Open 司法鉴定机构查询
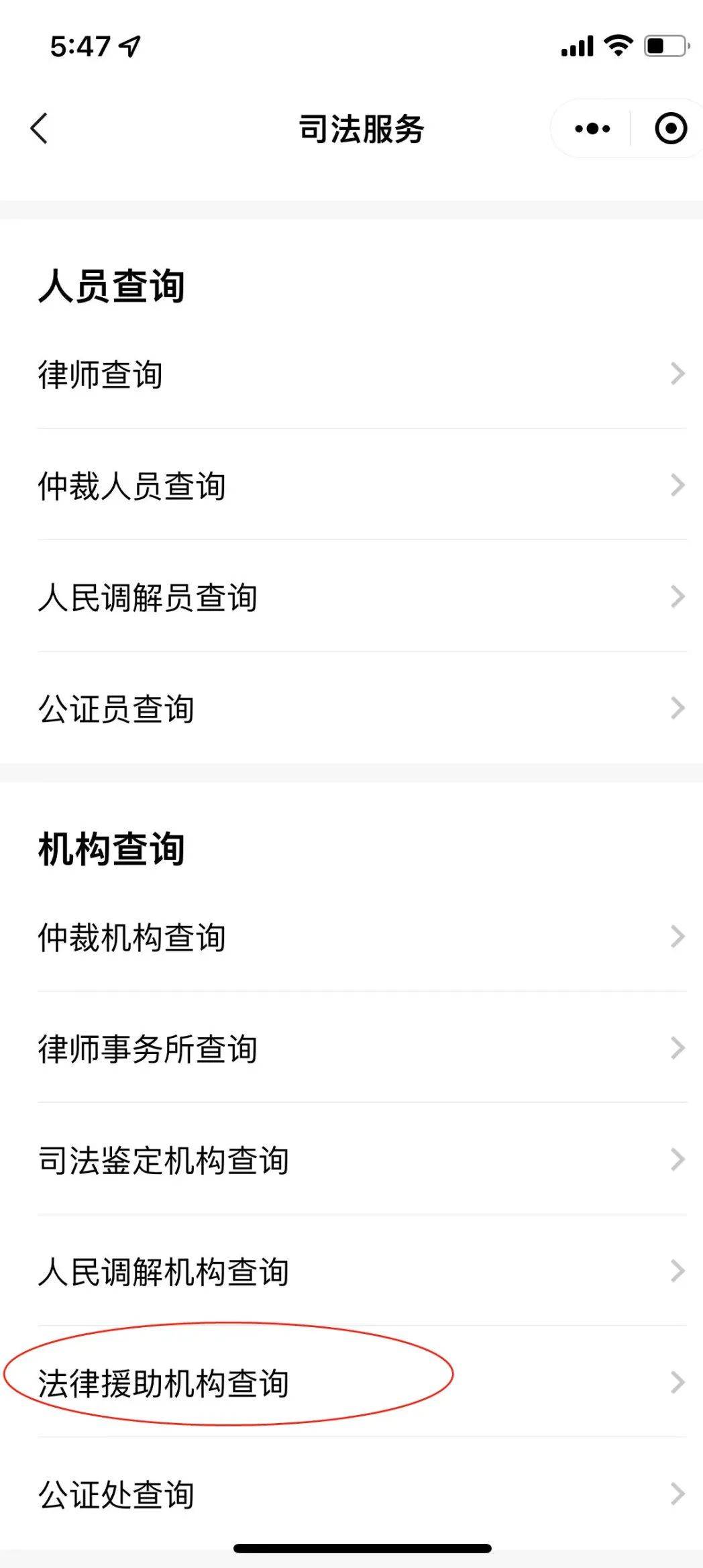The height and width of the screenshot is (1568, 703). click(164, 1159)
